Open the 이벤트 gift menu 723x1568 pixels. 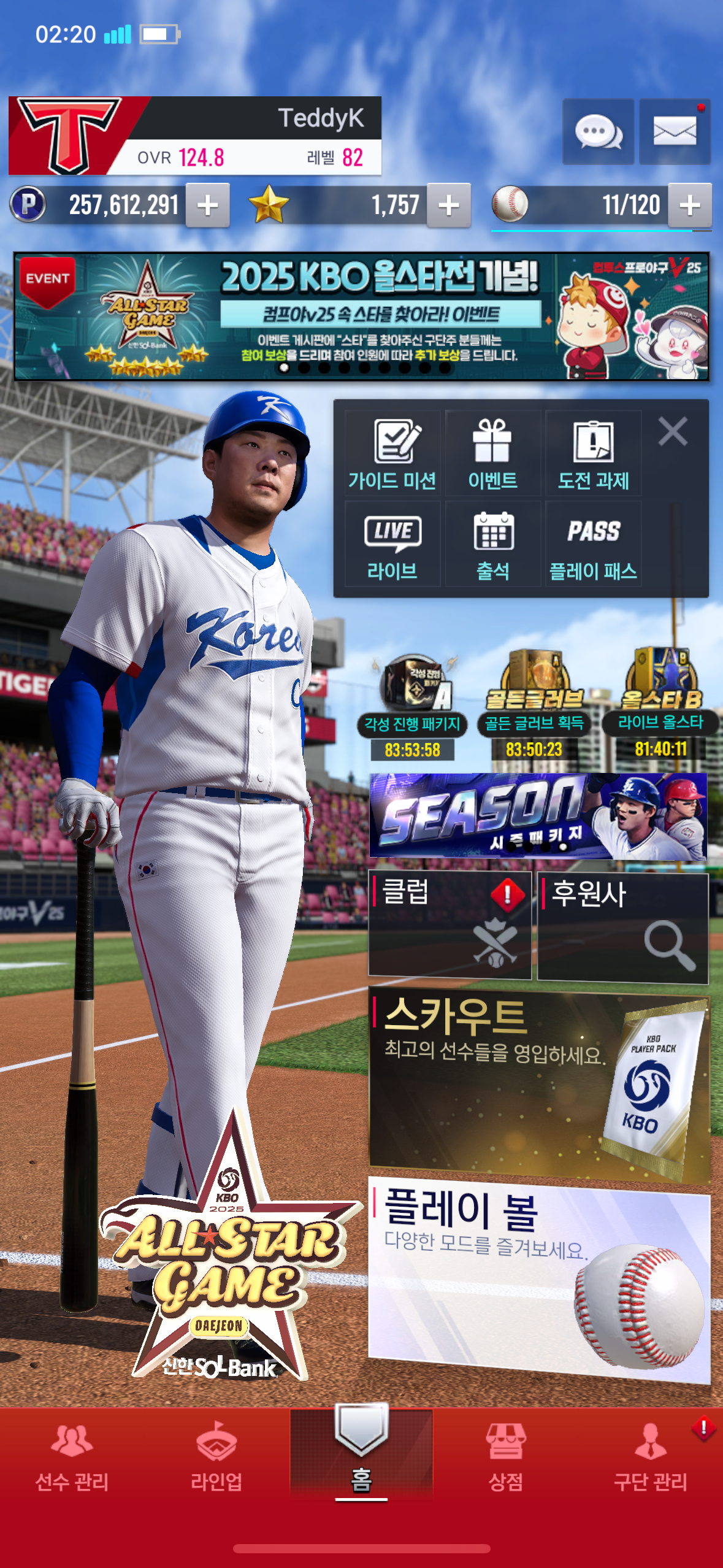[x=493, y=453]
